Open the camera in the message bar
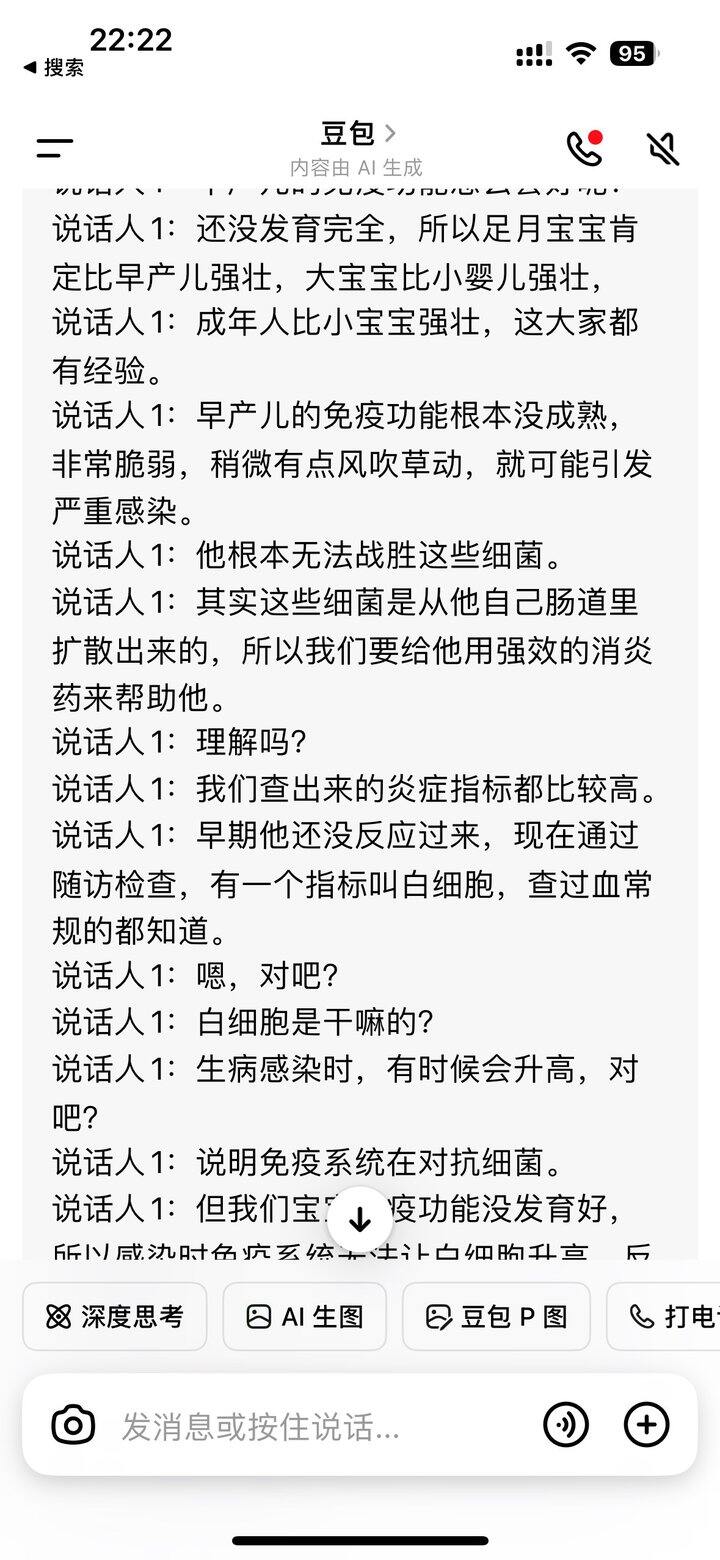The image size is (720, 1560). point(73,1425)
